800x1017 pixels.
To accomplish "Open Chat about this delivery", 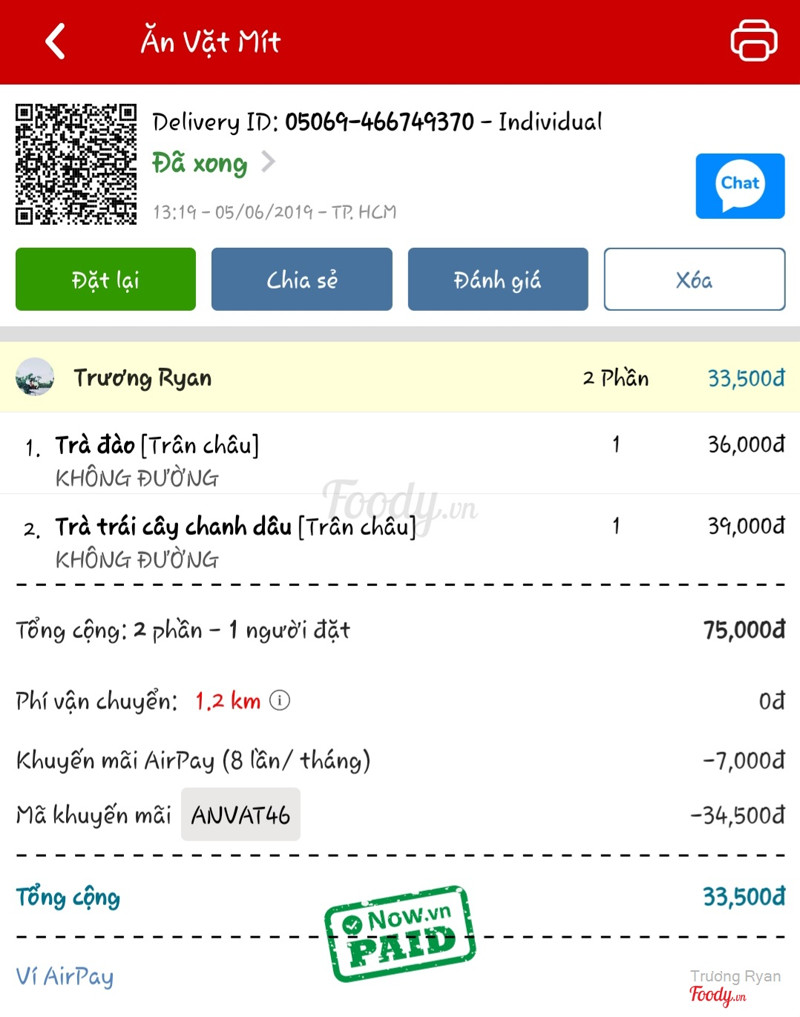I will [x=740, y=185].
